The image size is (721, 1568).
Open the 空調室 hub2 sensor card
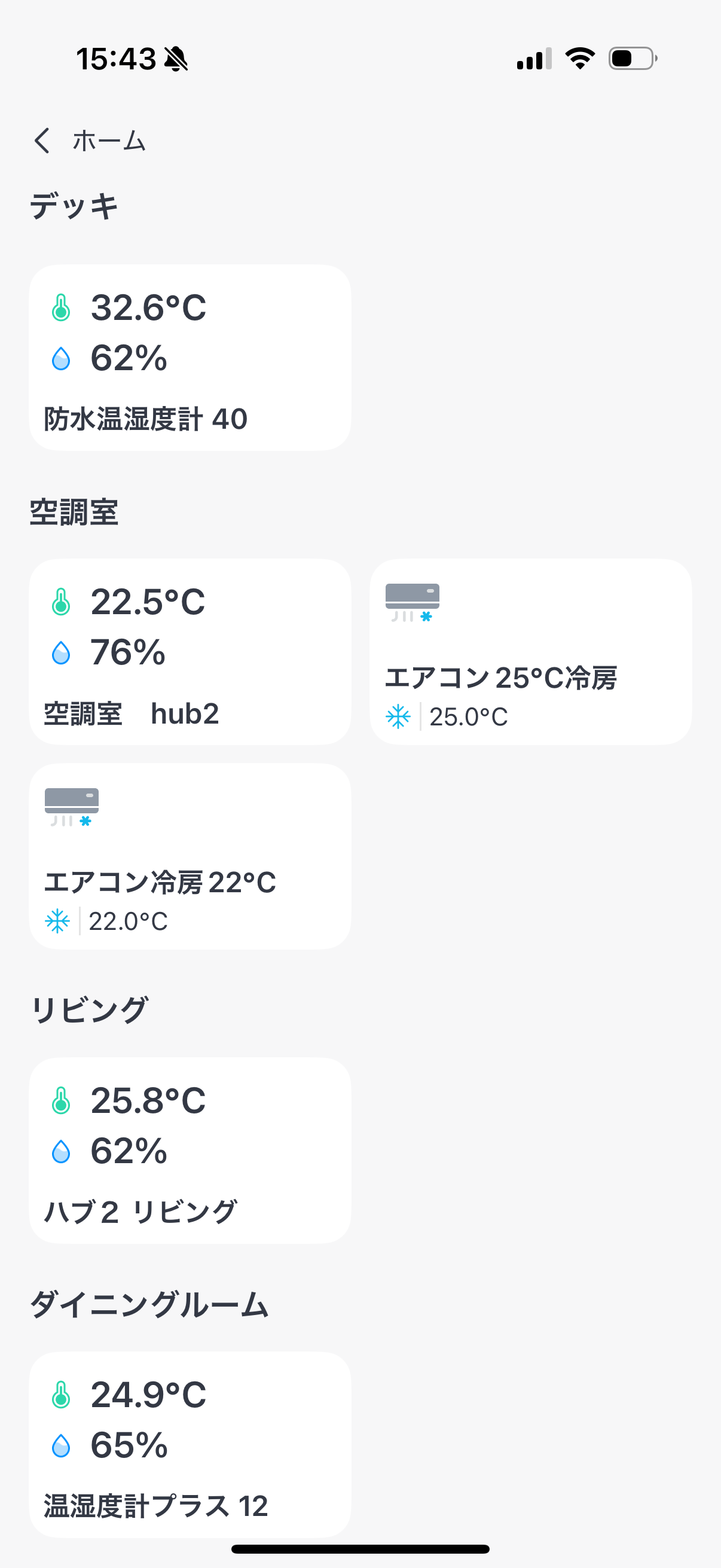[x=190, y=651]
